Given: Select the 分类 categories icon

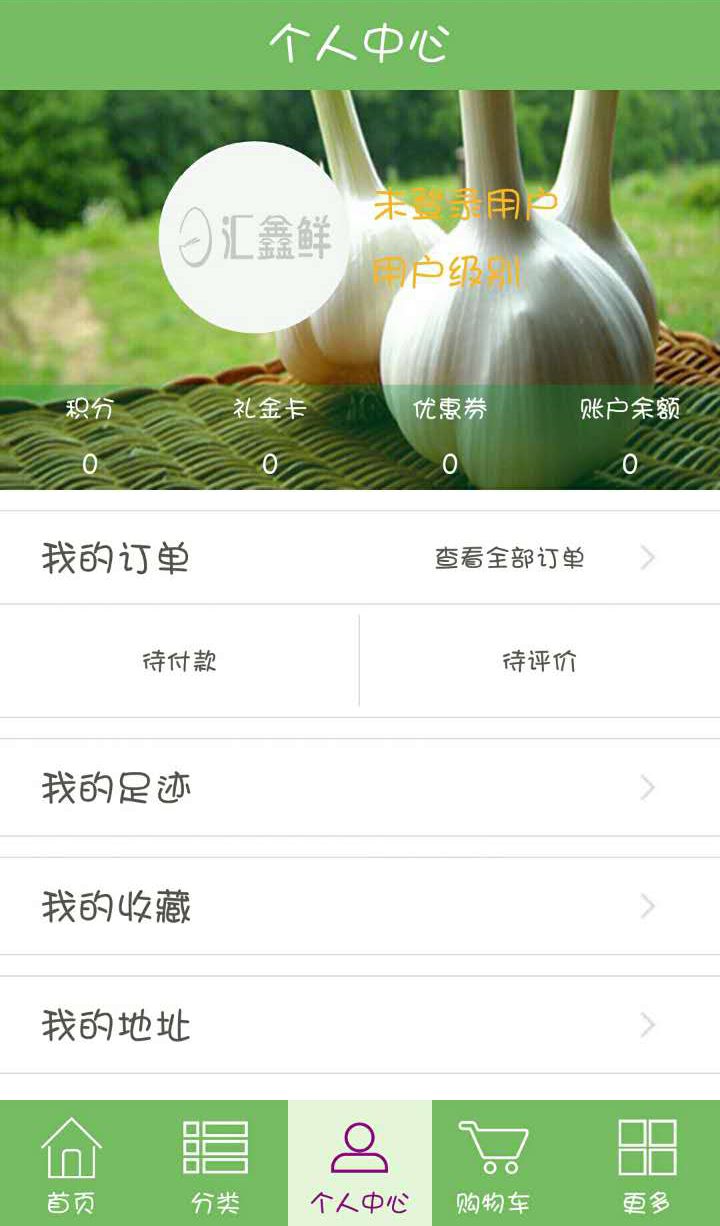Looking at the screenshot, I should click(215, 1160).
